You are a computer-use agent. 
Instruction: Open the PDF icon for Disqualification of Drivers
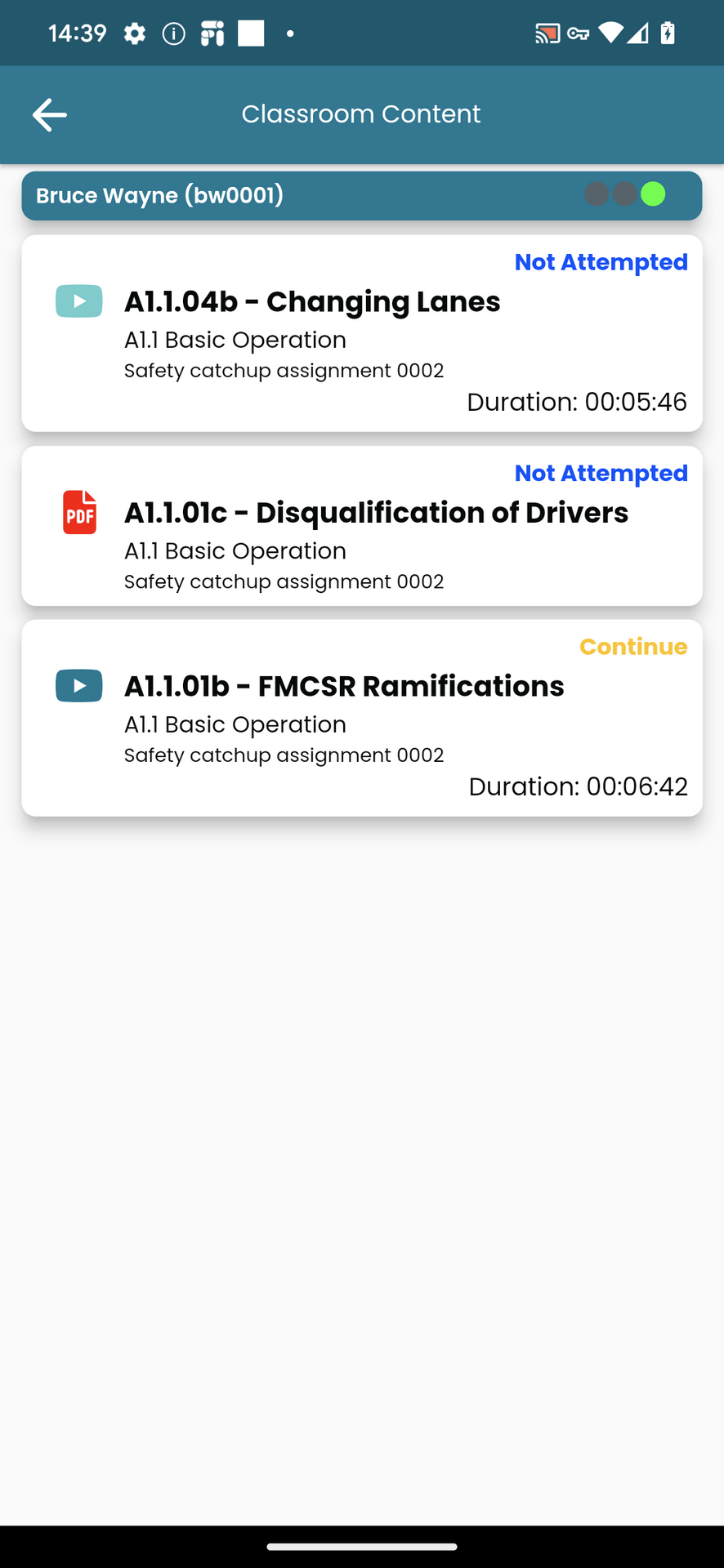78,511
